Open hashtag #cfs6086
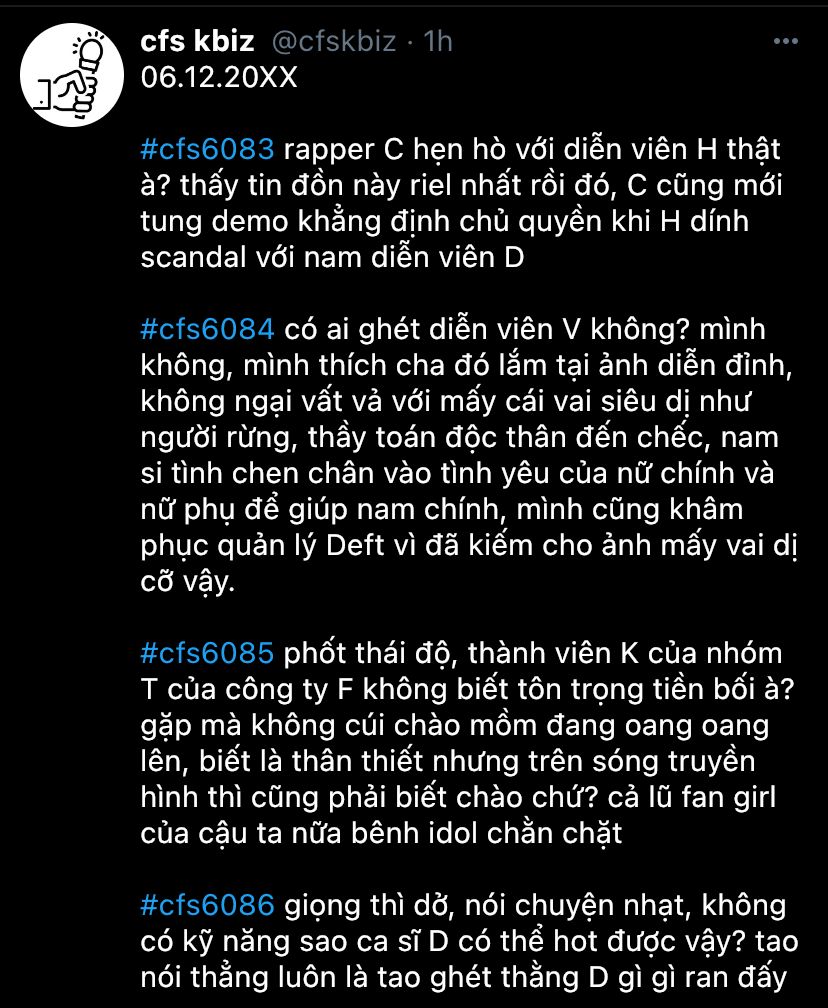The height and width of the screenshot is (1008, 828). [208, 905]
